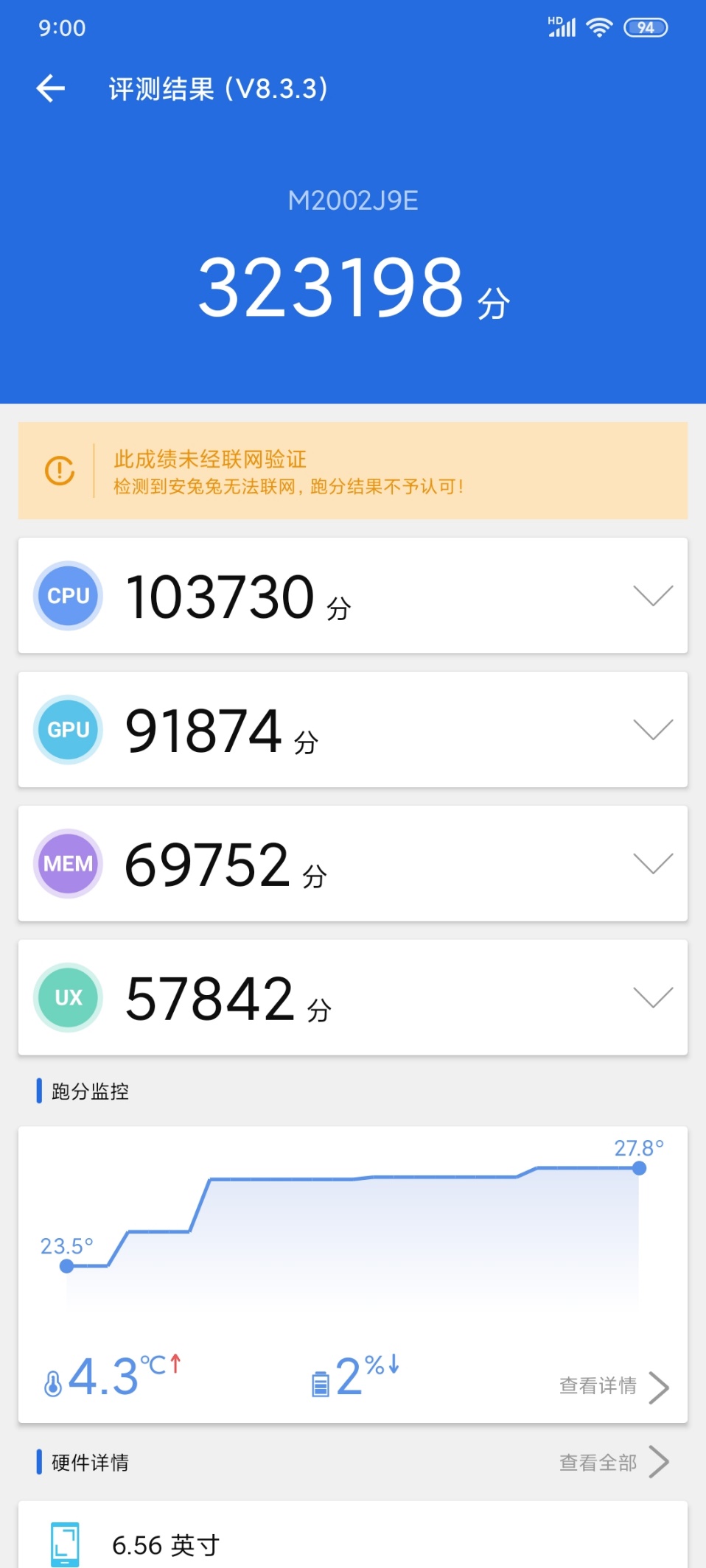Image resolution: width=706 pixels, height=1568 pixels.
Task: Open 查看全部 hardware details
Action: point(613,1463)
